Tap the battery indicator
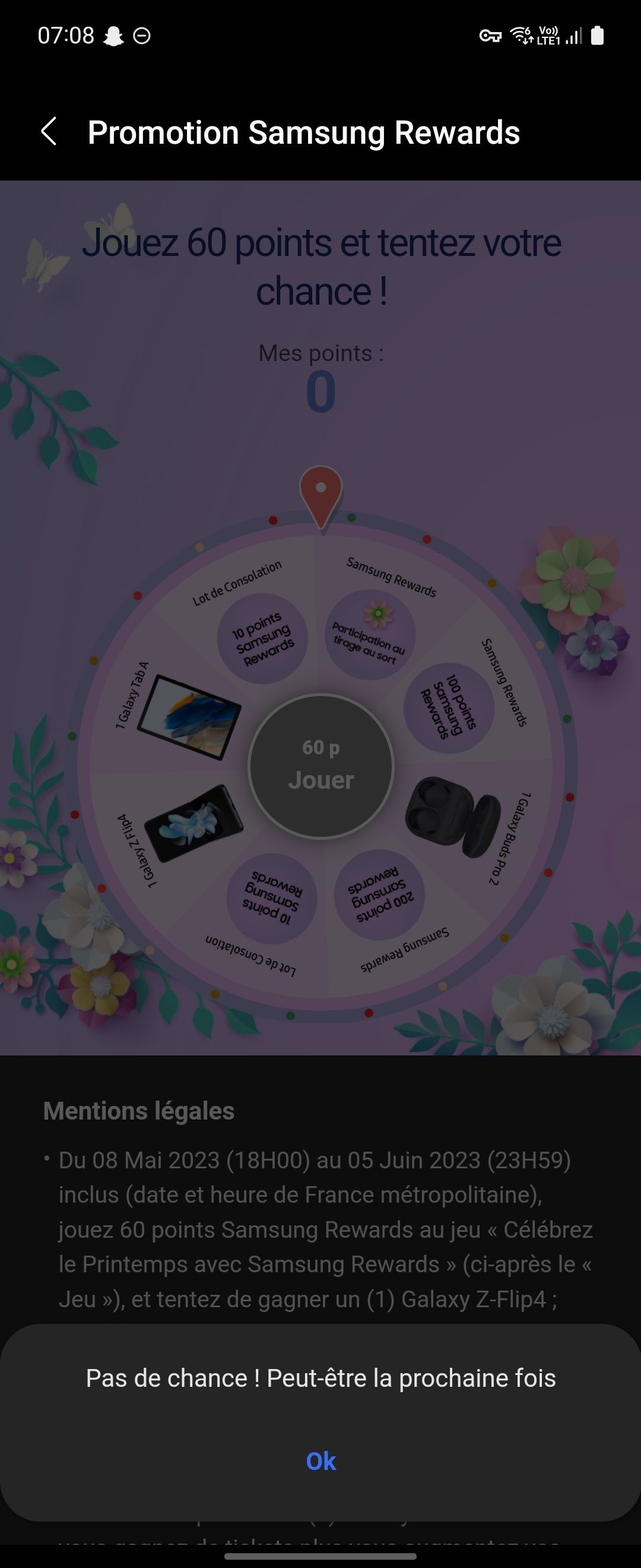Image resolution: width=641 pixels, height=1568 pixels. (596, 36)
